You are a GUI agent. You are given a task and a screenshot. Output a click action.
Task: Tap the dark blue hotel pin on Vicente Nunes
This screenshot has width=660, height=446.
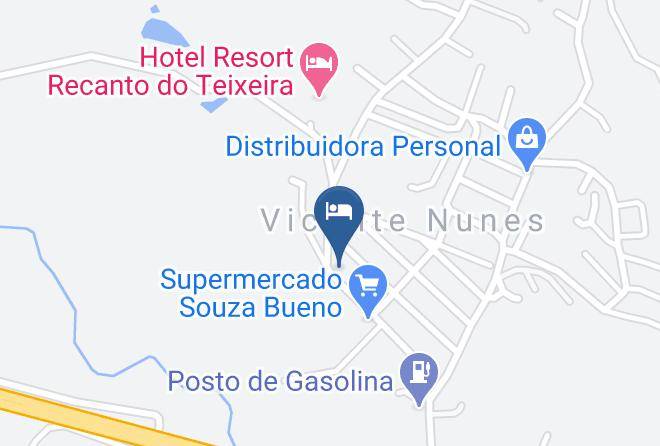point(339,226)
